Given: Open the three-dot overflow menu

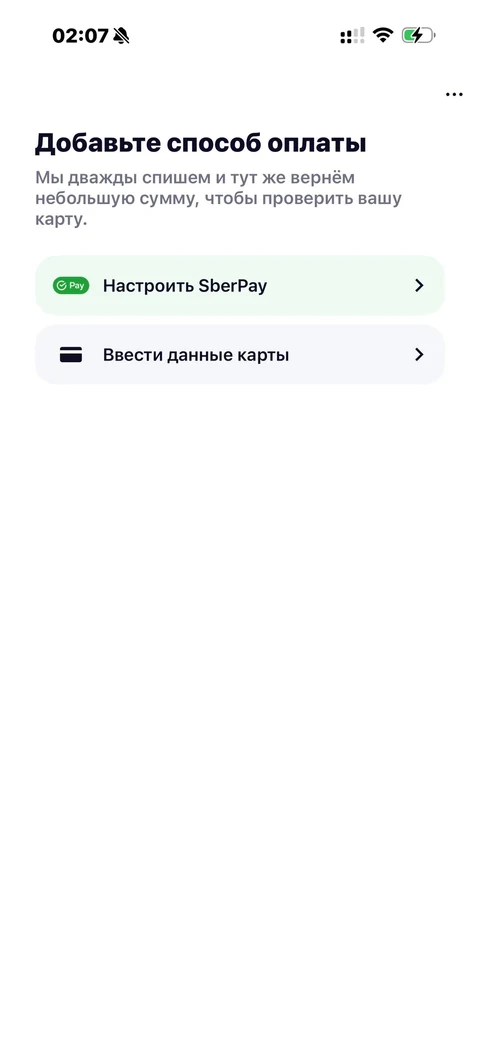Looking at the screenshot, I should (454, 94).
